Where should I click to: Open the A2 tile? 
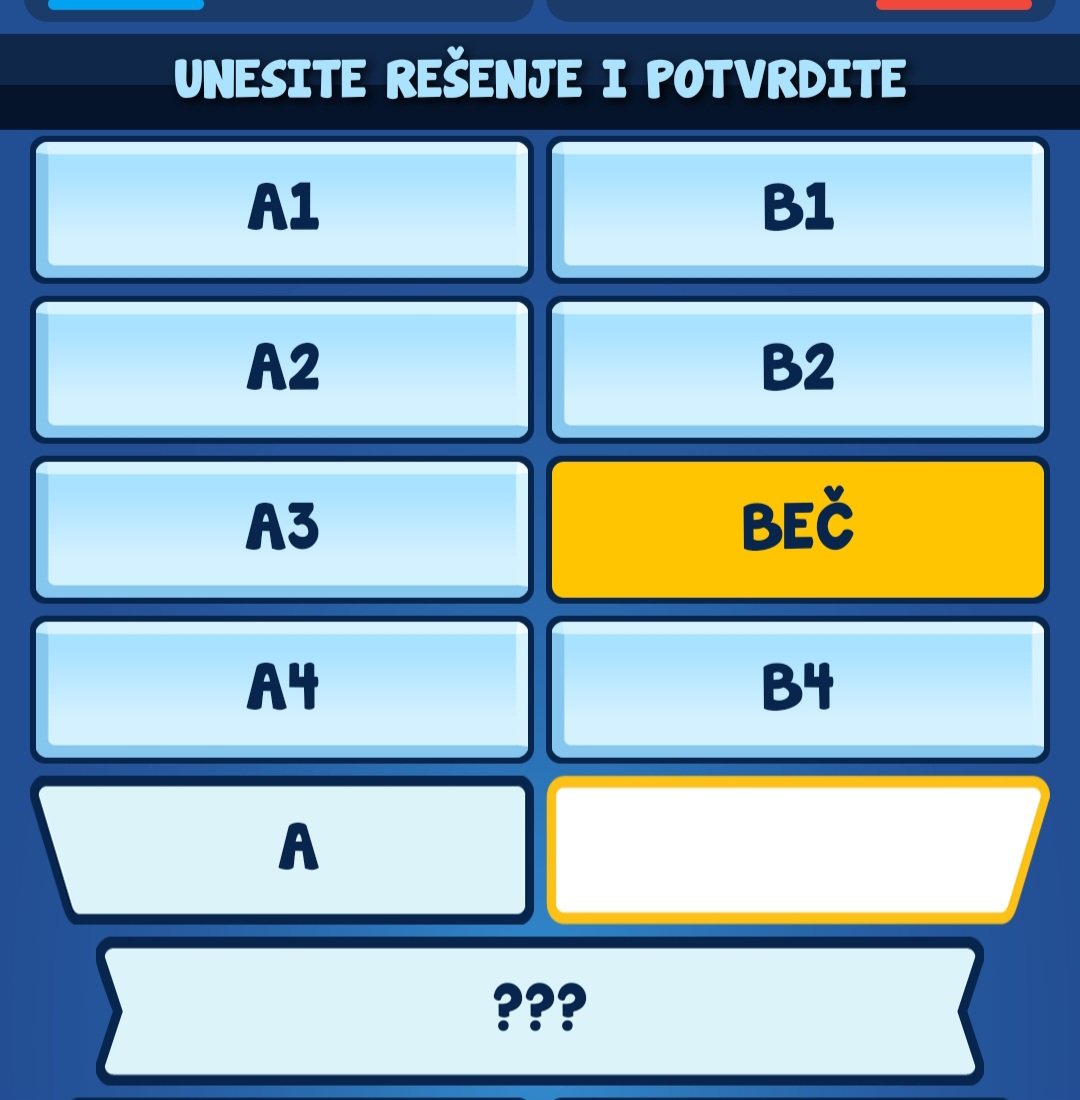click(282, 369)
